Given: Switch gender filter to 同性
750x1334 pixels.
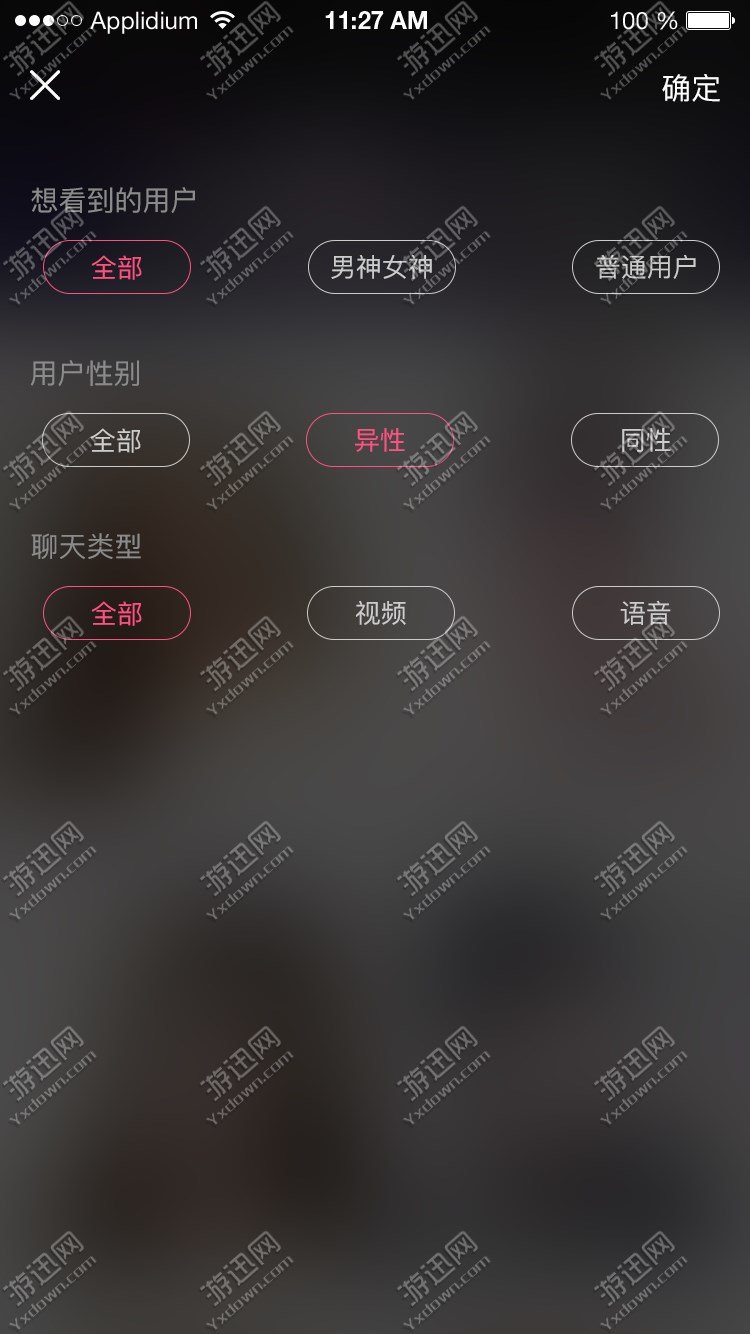Looking at the screenshot, I should (x=645, y=440).
